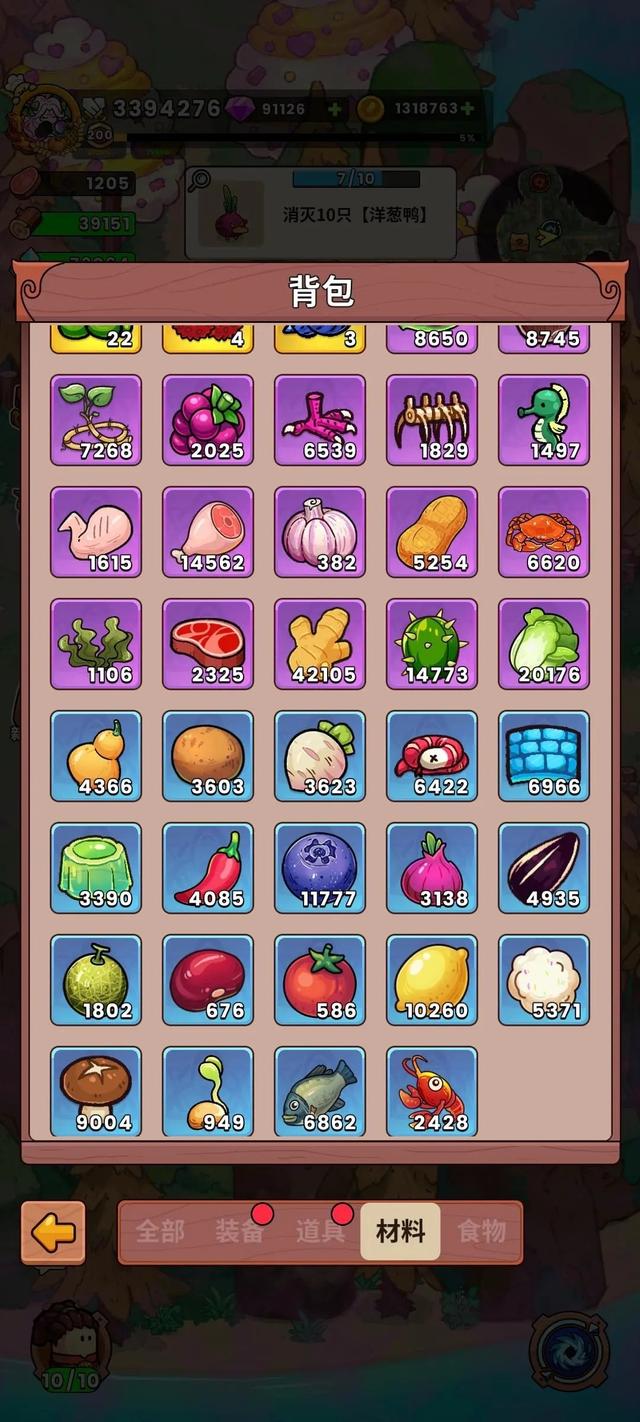This screenshot has width=640, height=1422.
Task: Go back with the orange arrow button
Action: (53, 1233)
